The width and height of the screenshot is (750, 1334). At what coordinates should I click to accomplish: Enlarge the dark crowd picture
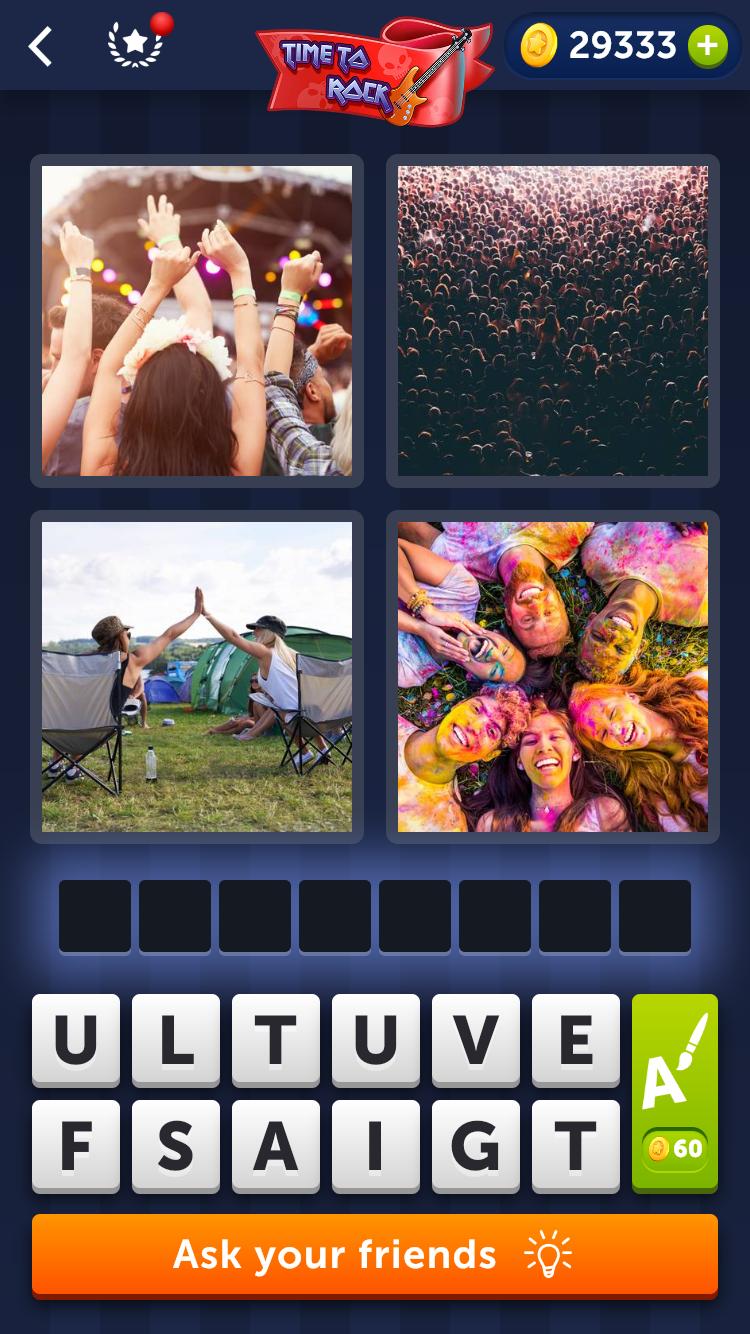tap(553, 321)
